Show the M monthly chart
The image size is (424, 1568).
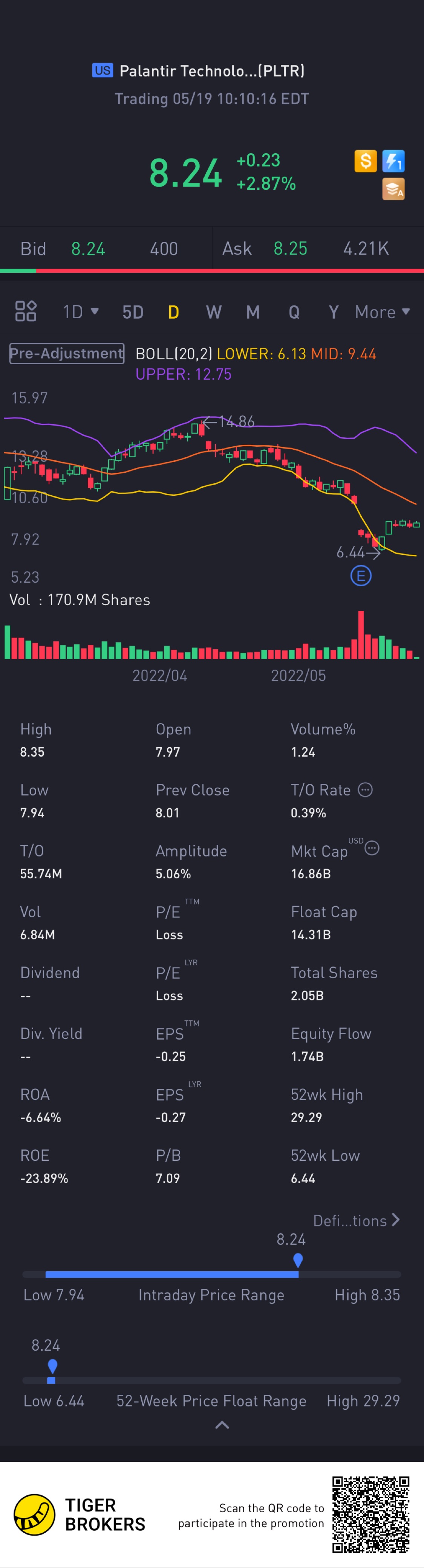(x=253, y=312)
